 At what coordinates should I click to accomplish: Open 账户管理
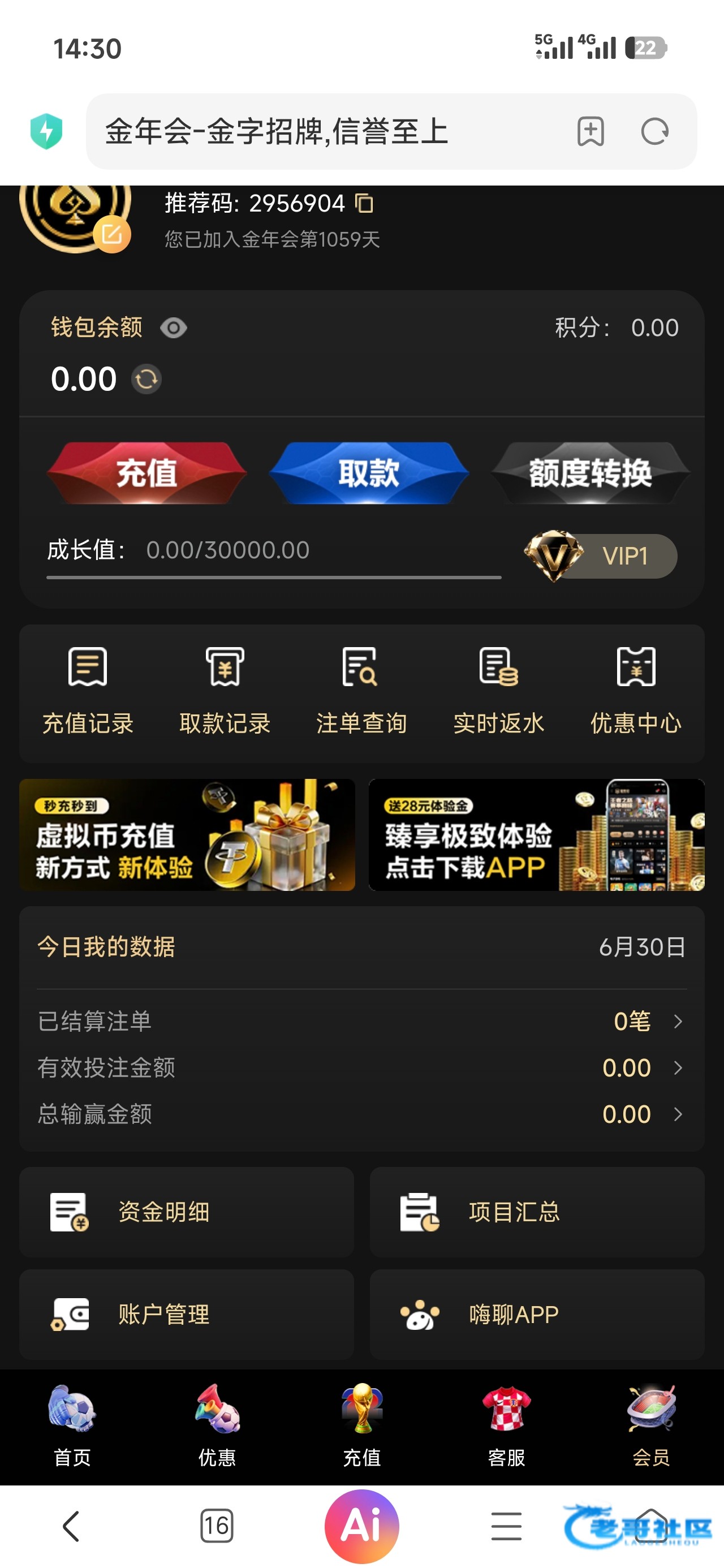(186, 1314)
